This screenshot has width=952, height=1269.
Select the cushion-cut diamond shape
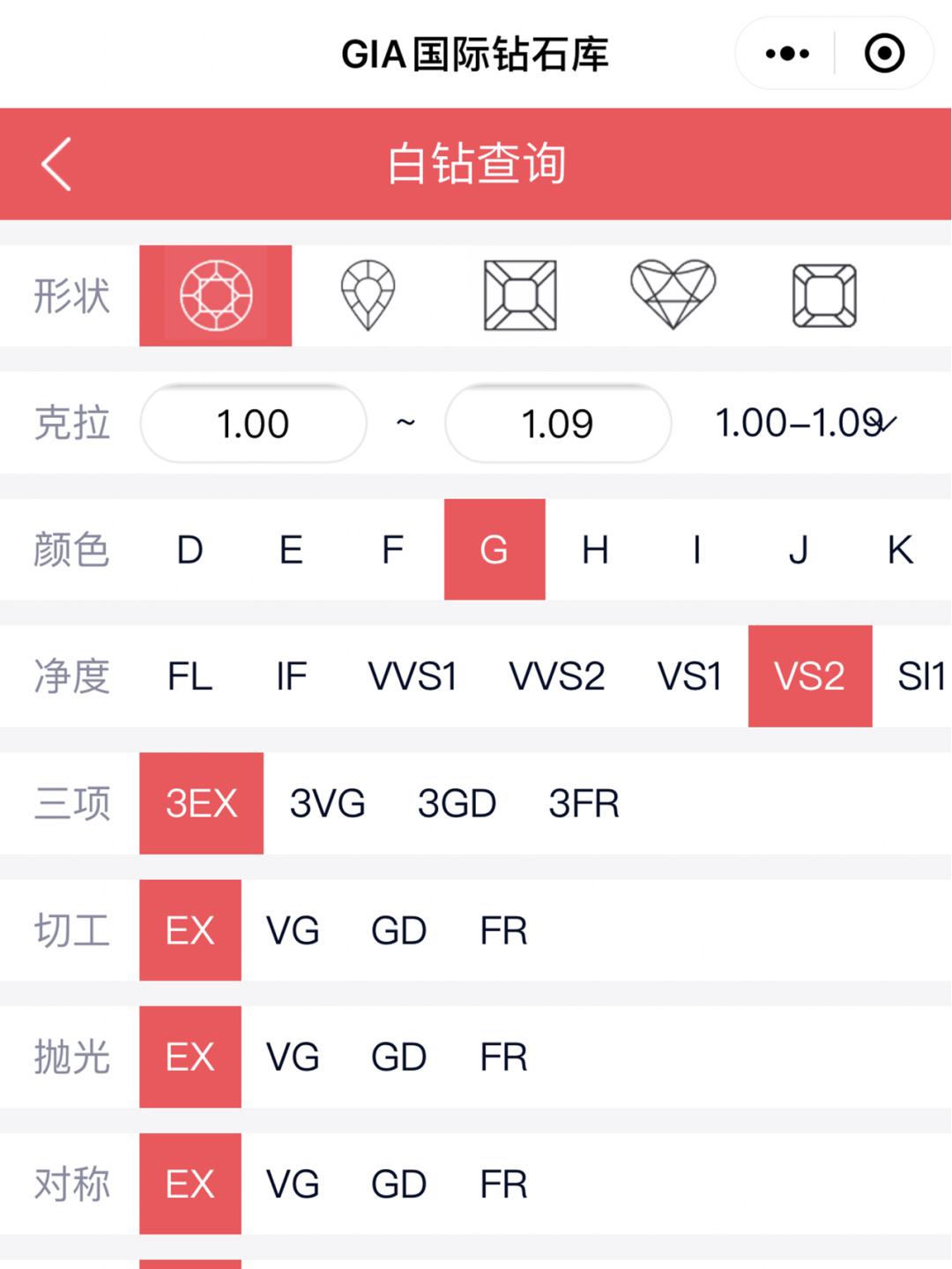pyautogui.click(x=824, y=295)
